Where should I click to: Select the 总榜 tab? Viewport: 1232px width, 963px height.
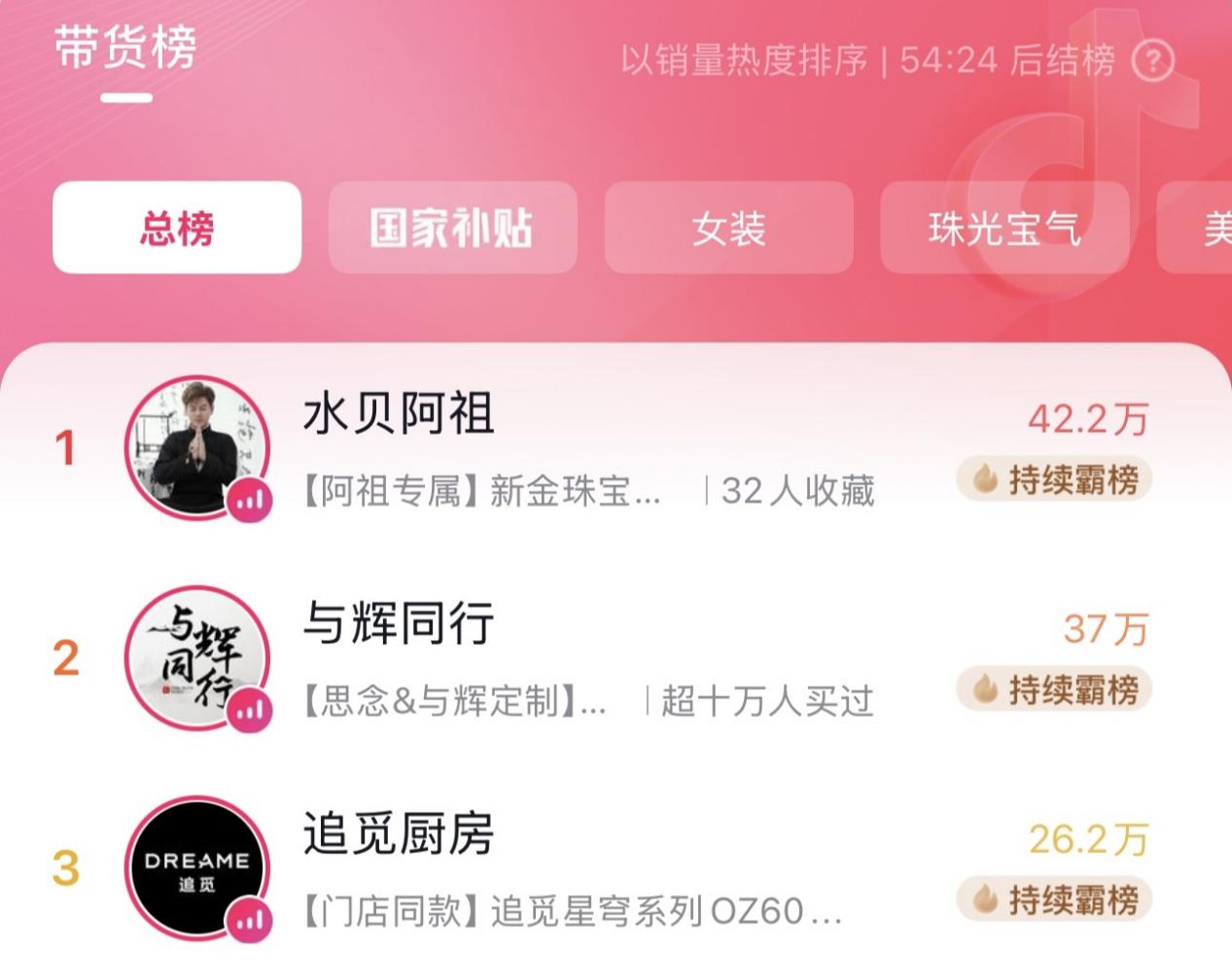click(176, 229)
